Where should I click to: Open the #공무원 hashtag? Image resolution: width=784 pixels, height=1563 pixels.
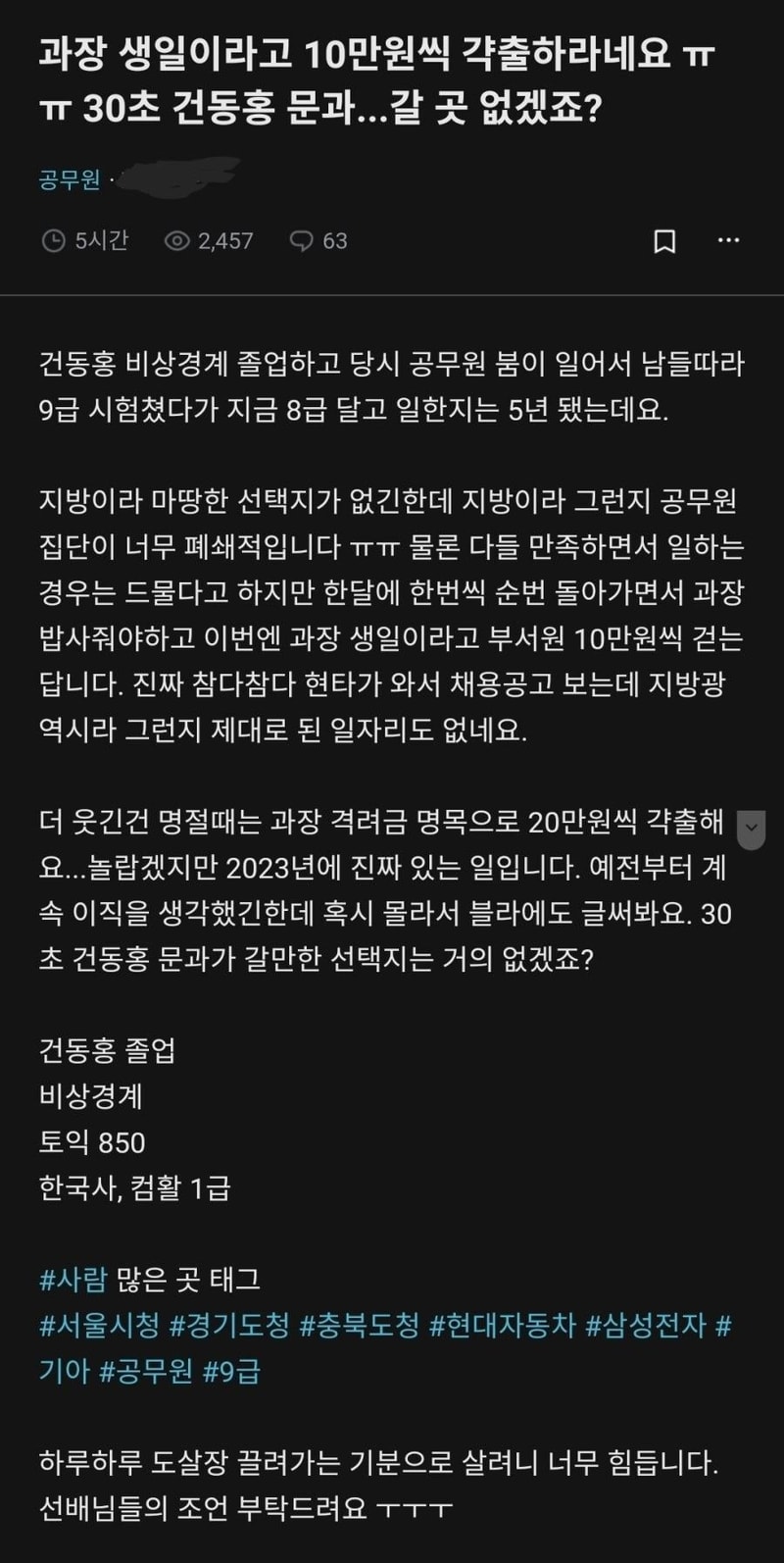click(x=146, y=1371)
